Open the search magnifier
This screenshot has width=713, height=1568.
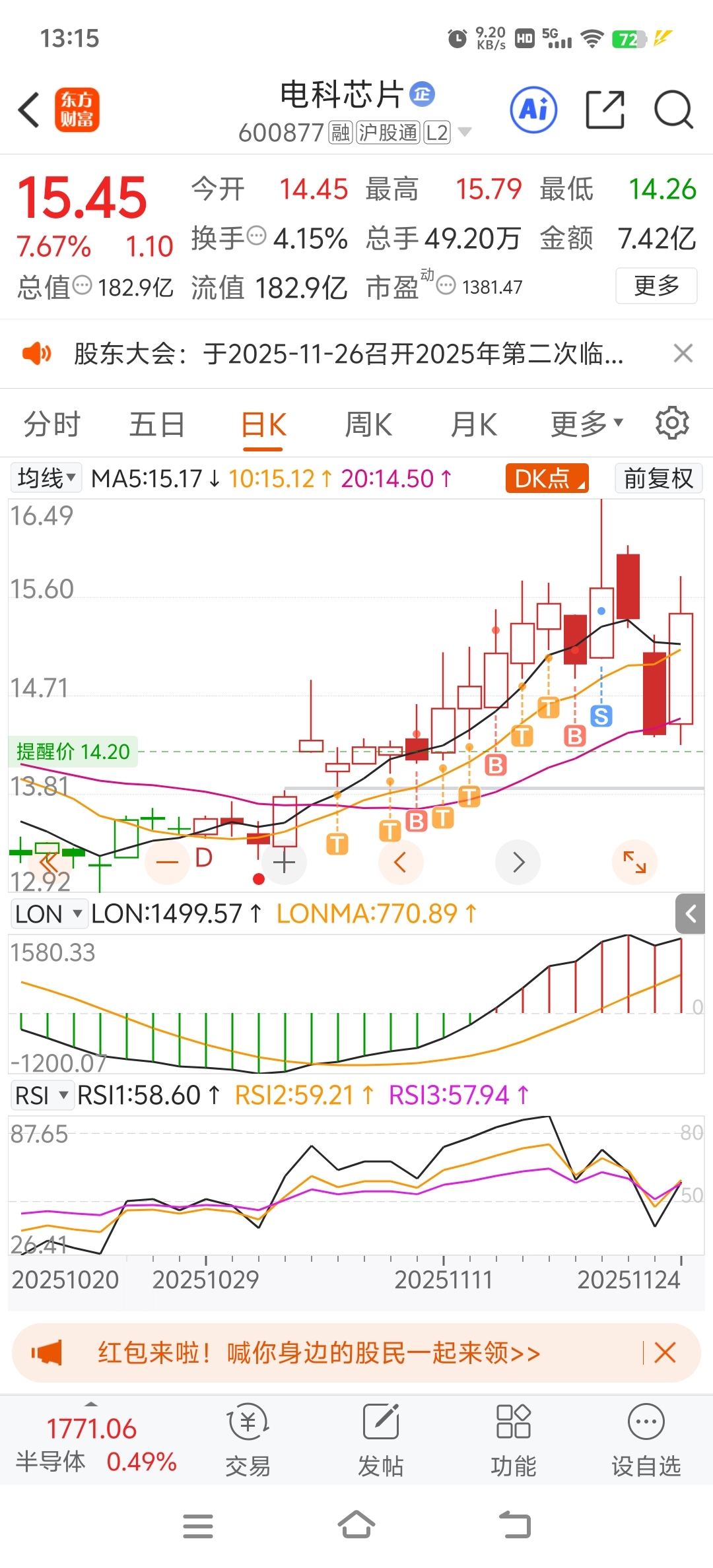pos(673,110)
